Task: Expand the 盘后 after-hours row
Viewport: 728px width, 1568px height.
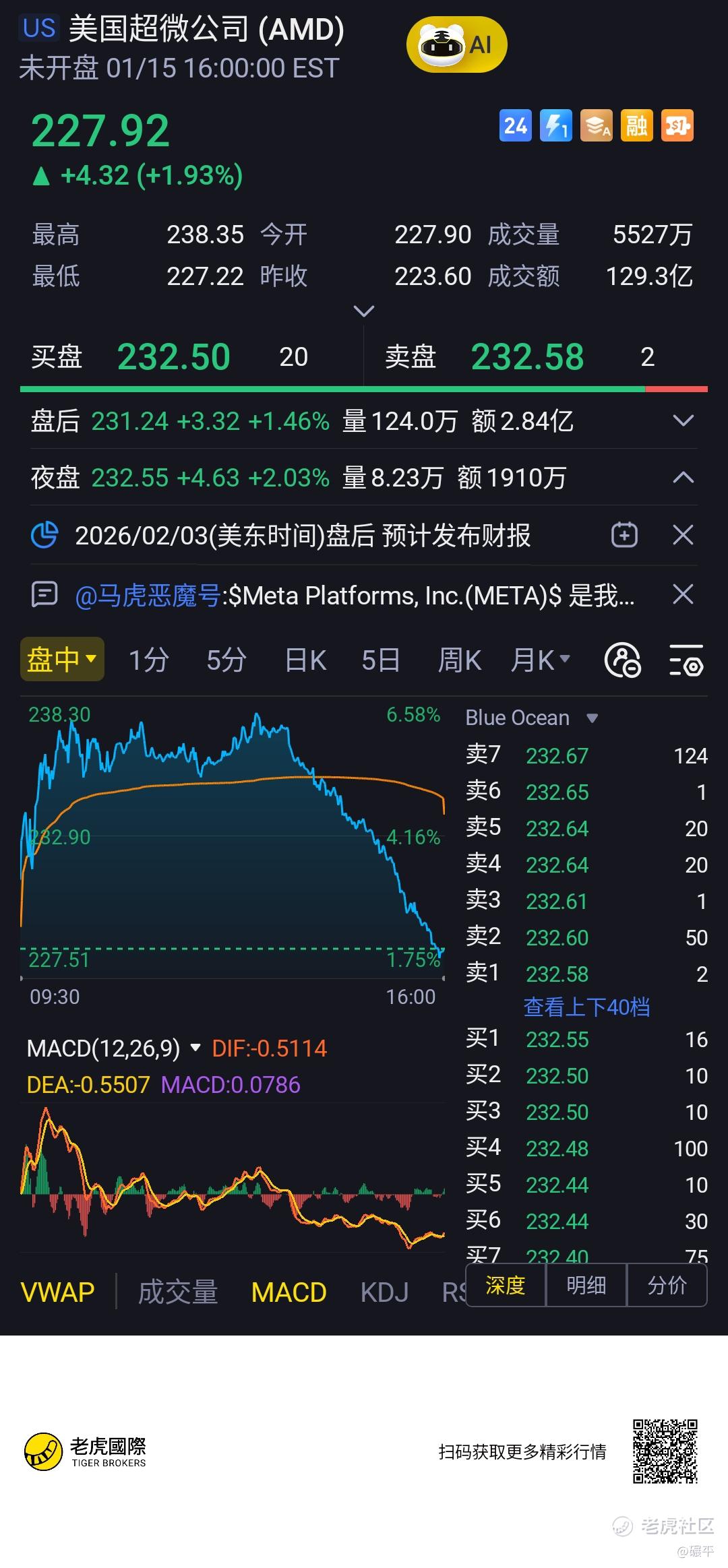Action: tap(683, 421)
